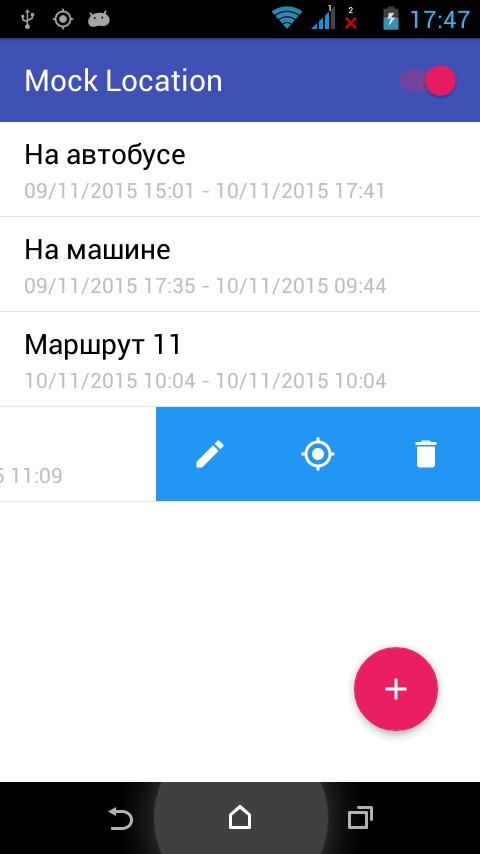This screenshot has height=854, width=480.
Task: Open the На машине route
Action: tap(240, 265)
